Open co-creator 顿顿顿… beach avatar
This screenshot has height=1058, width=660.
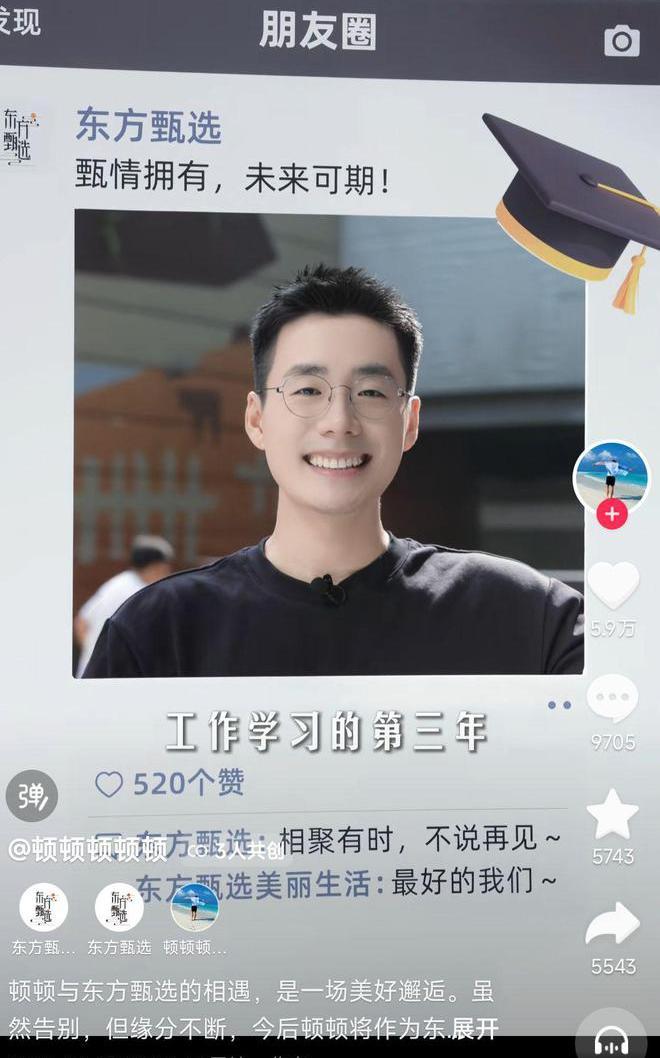(x=195, y=908)
